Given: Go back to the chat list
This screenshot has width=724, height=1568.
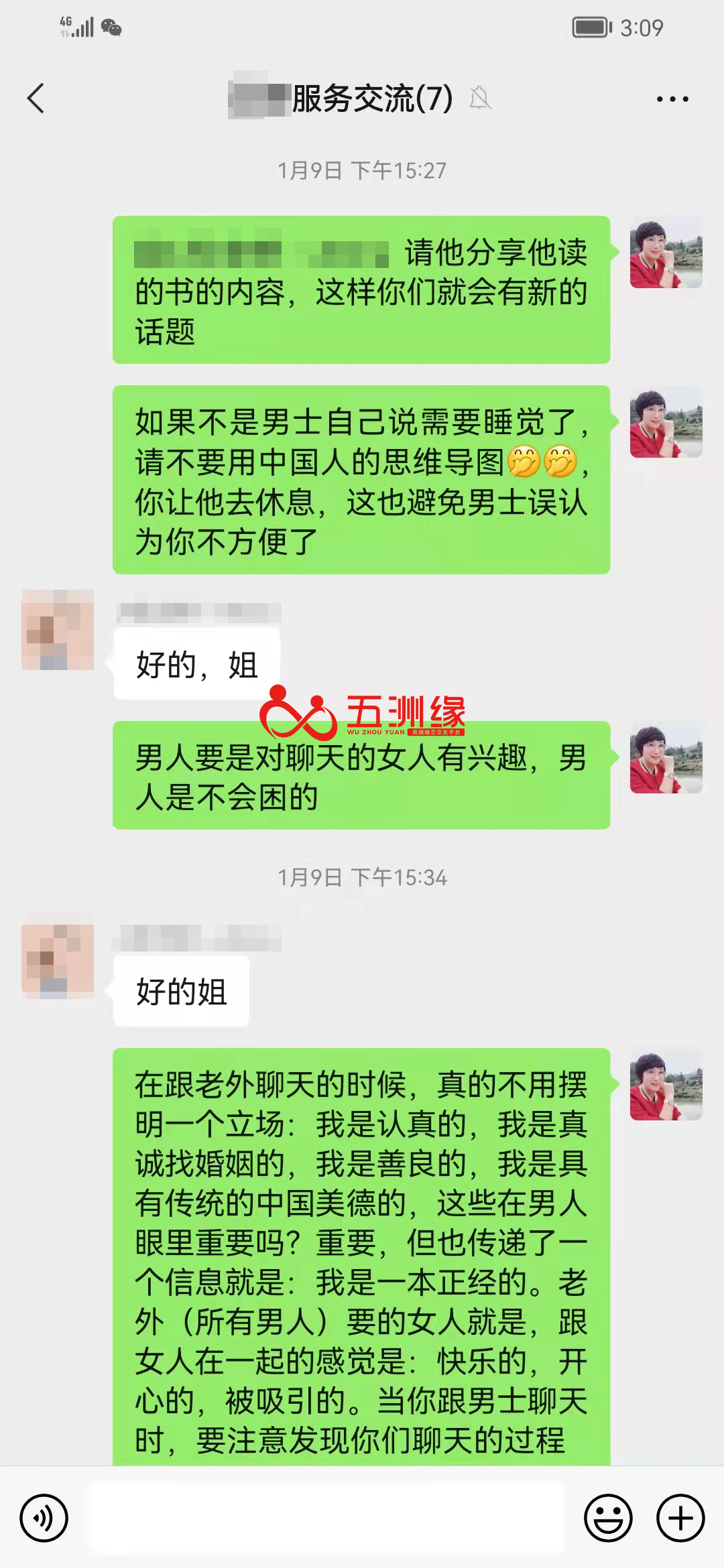Looking at the screenshot, I should pyautogui.click(x=36, y=99).
